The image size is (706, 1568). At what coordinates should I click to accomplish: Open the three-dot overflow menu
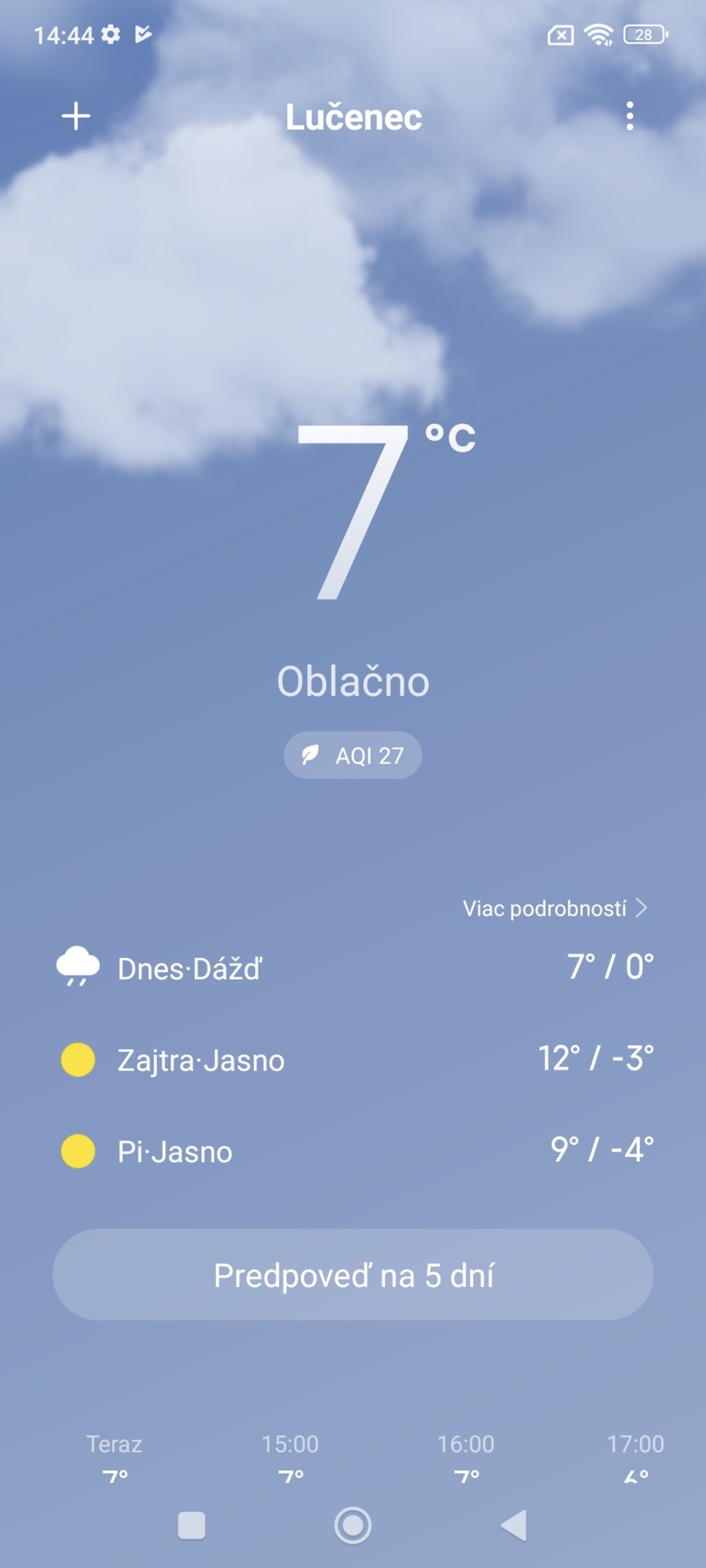click(629, 116)
